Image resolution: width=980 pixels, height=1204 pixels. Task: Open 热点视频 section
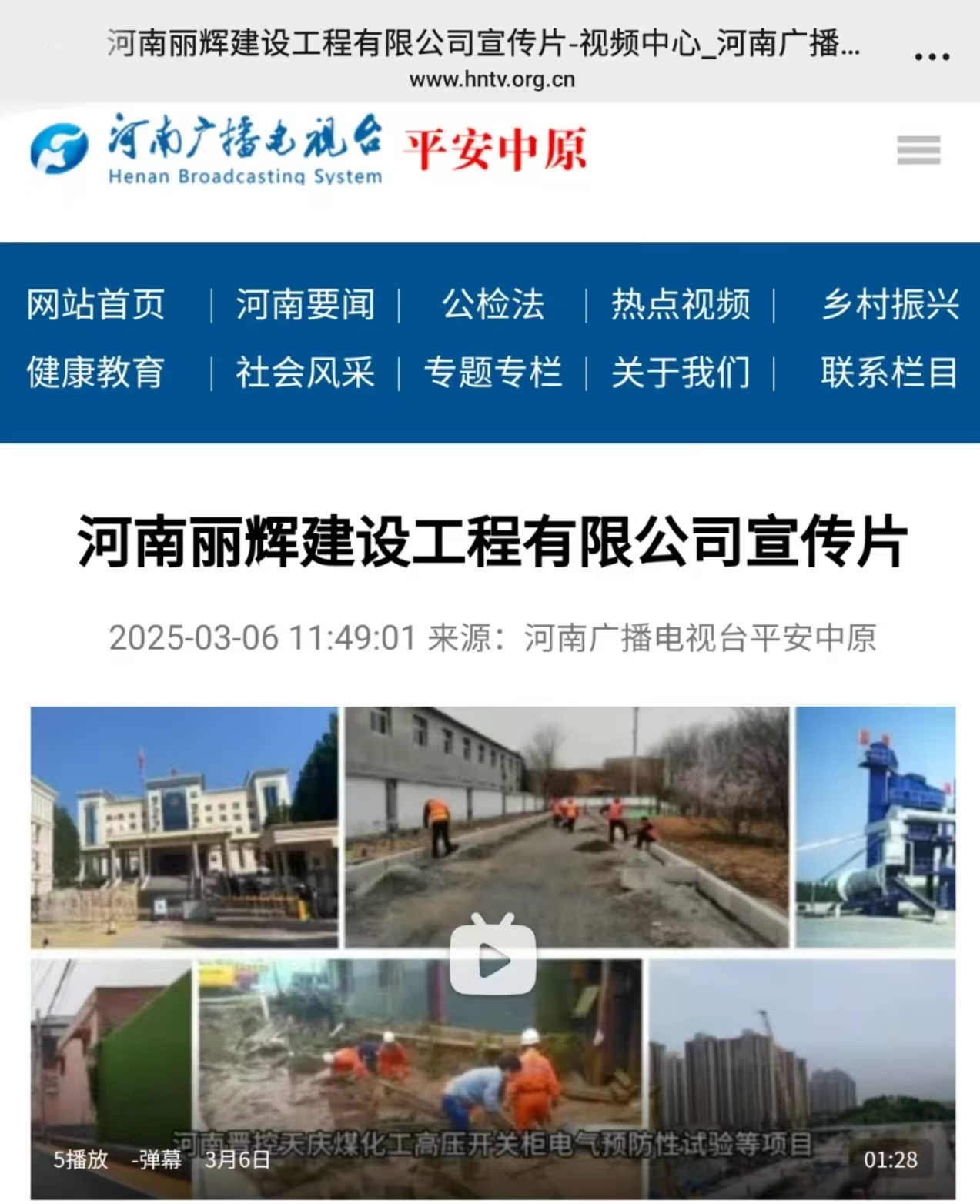[x=681, y=305]
